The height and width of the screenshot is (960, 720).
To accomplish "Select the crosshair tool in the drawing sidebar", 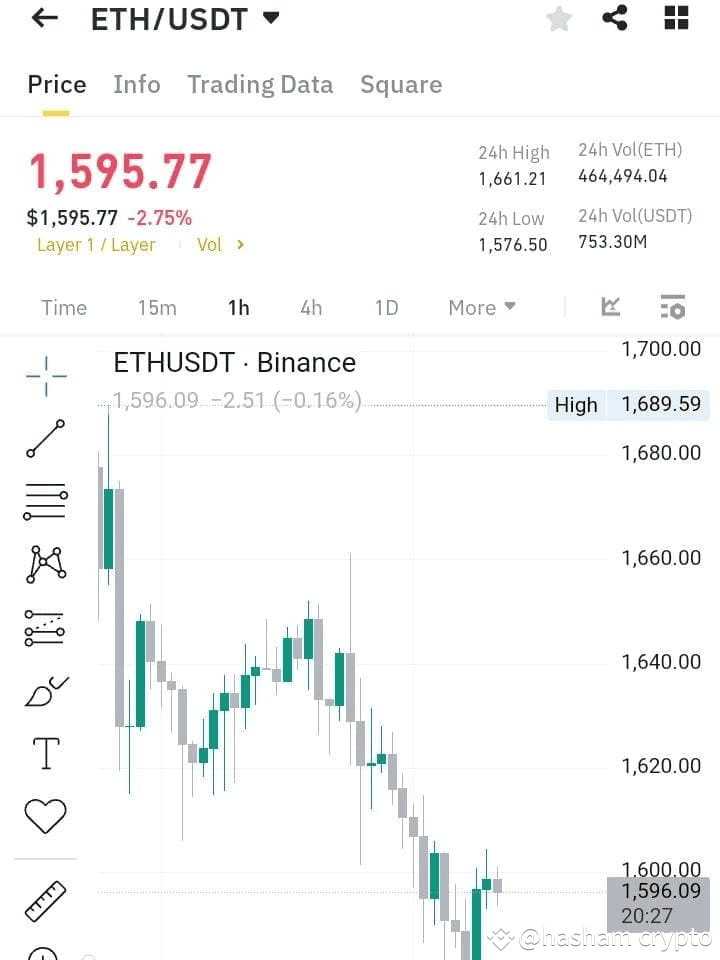I will 44,375.
